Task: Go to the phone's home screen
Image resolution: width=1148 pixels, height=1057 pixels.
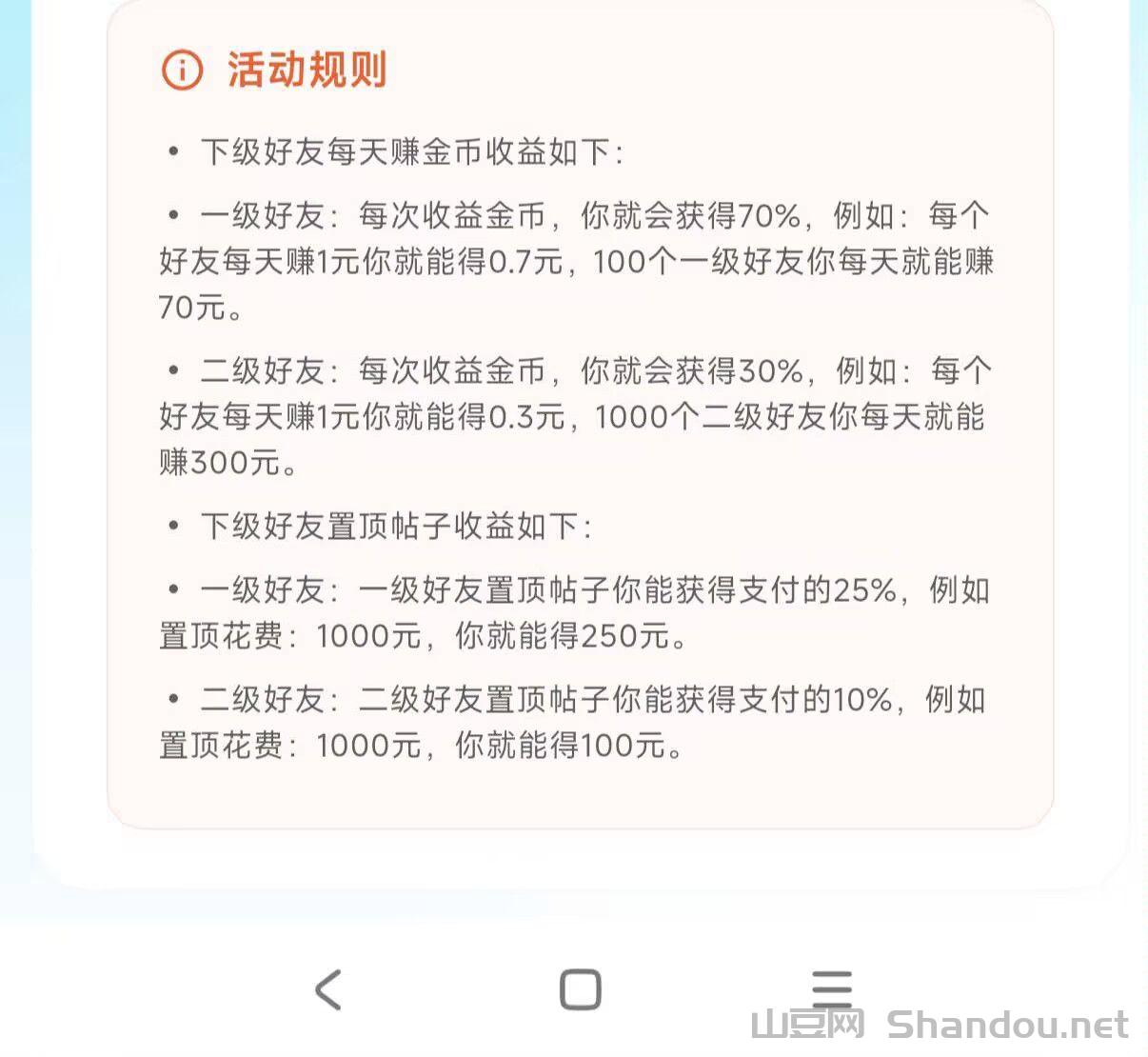Action: (580, 990)
